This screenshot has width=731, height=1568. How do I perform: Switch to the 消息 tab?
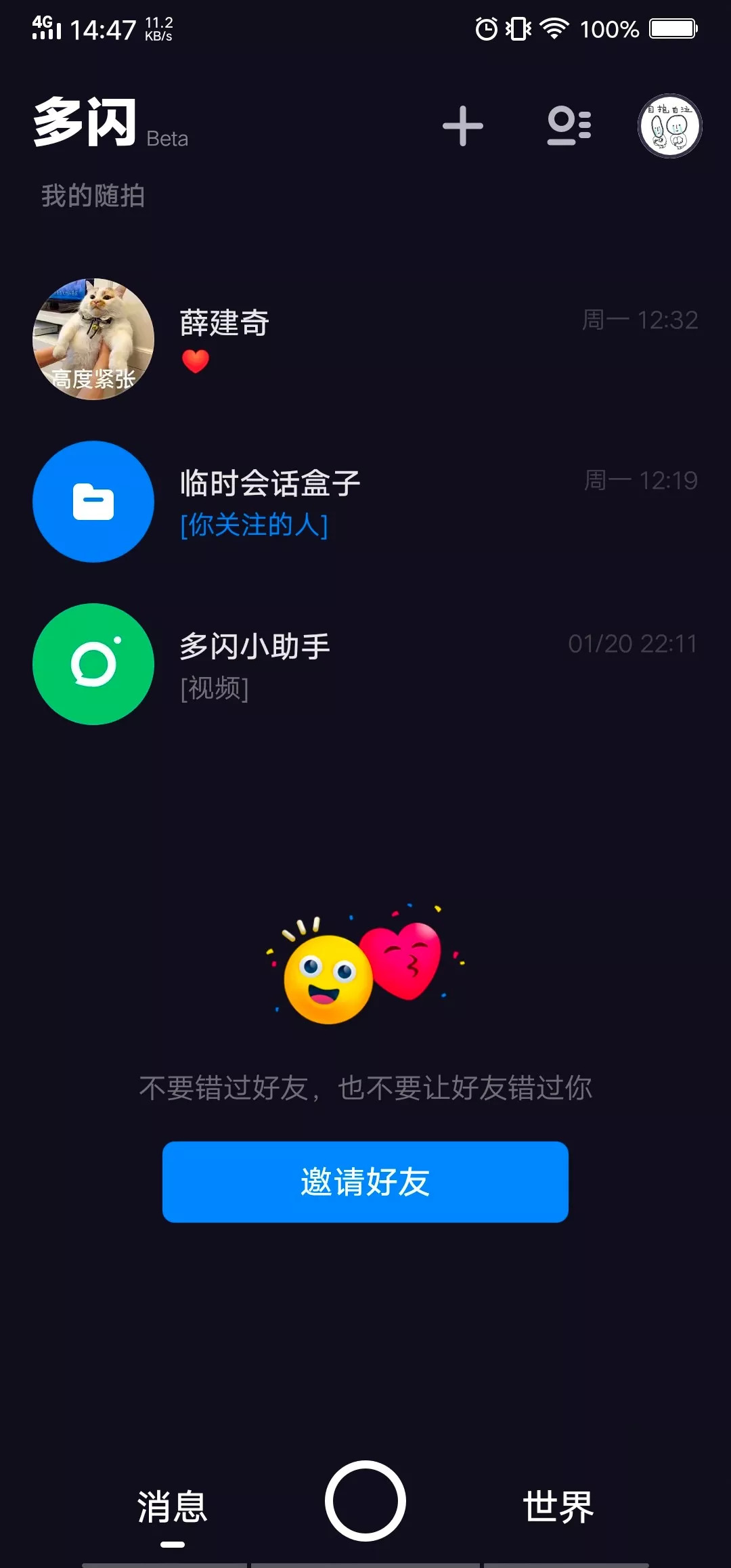pos(172,1507)
